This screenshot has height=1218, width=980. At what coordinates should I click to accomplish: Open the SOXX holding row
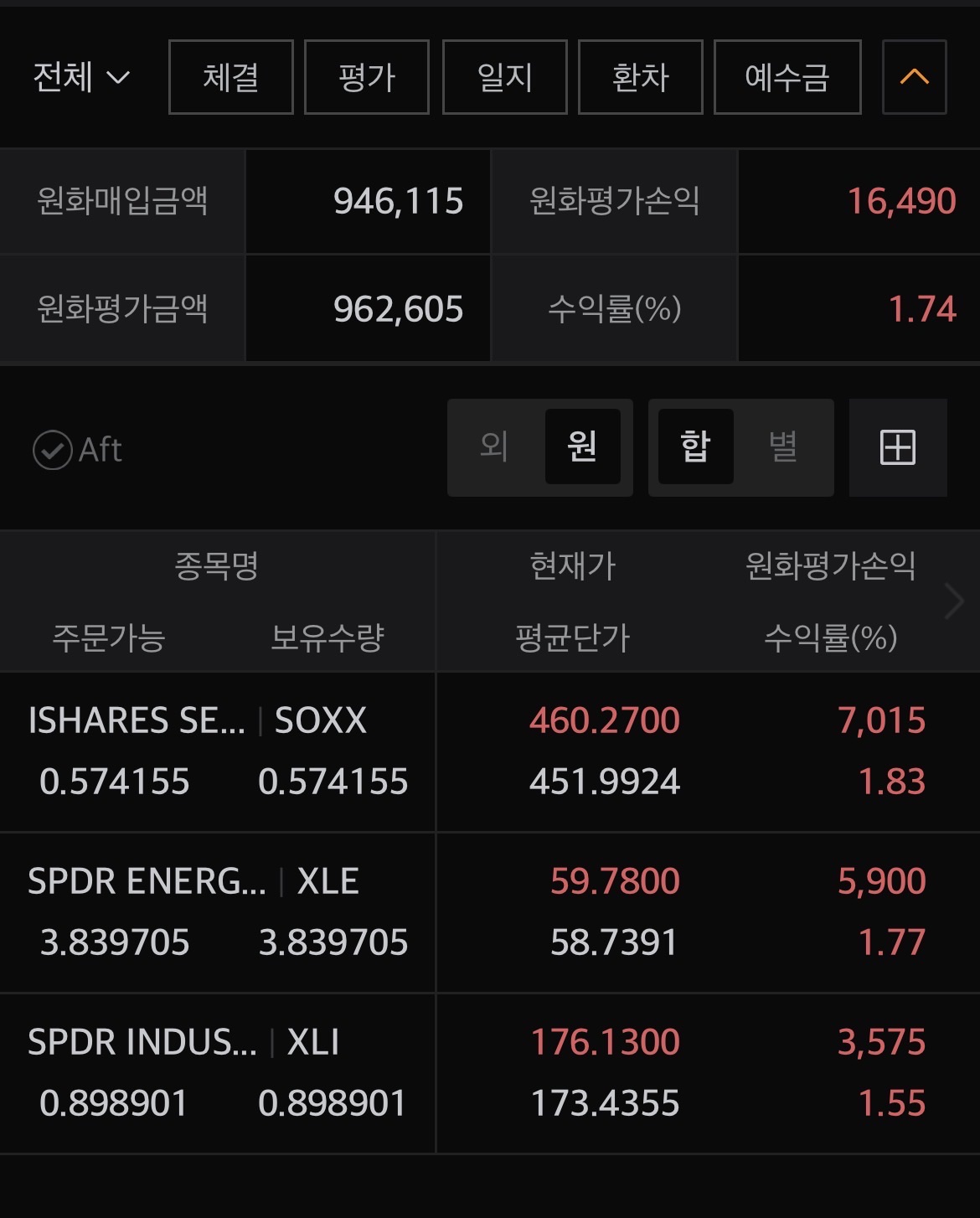(490, 751)
